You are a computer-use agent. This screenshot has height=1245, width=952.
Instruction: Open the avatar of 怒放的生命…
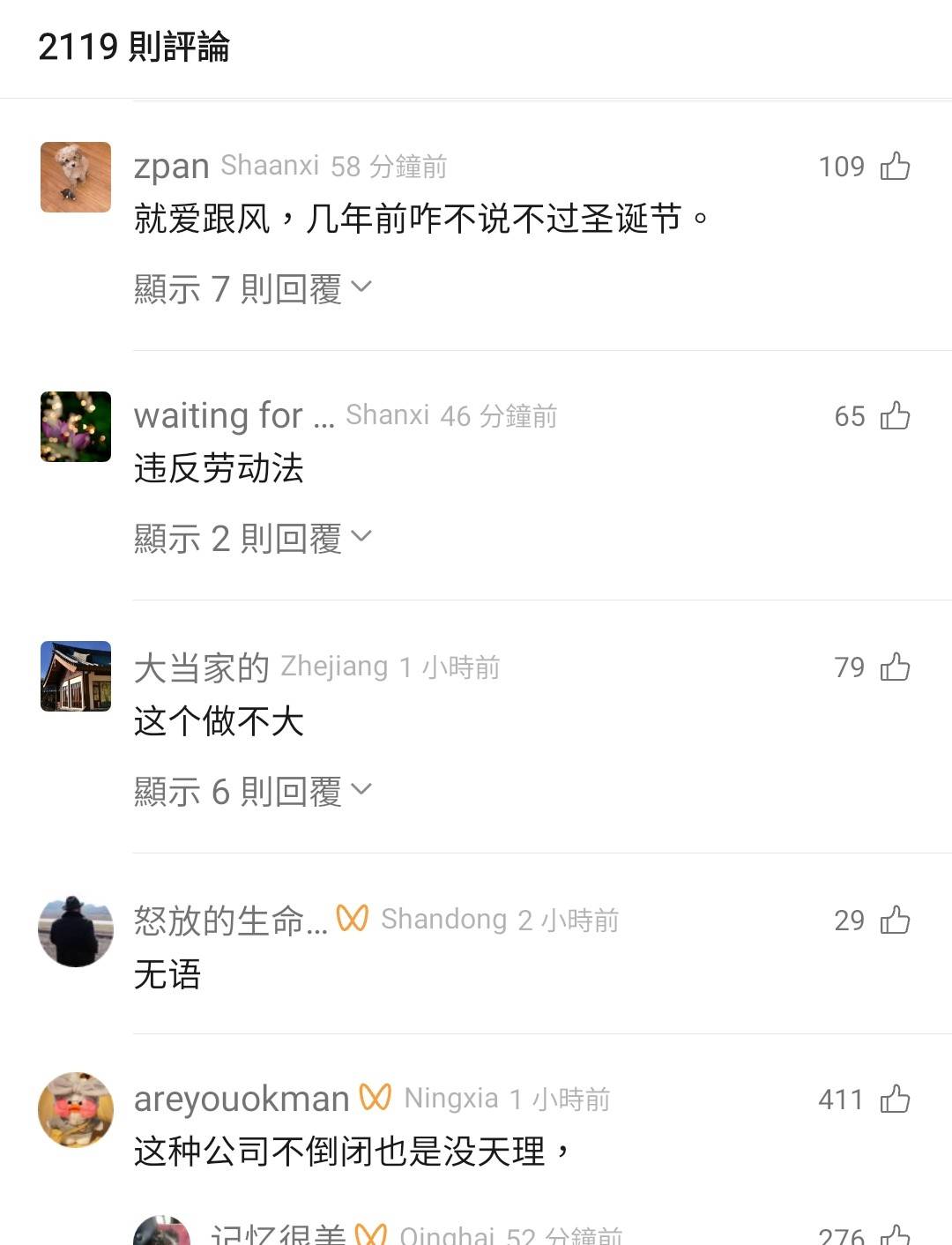[x=76, y=931]
